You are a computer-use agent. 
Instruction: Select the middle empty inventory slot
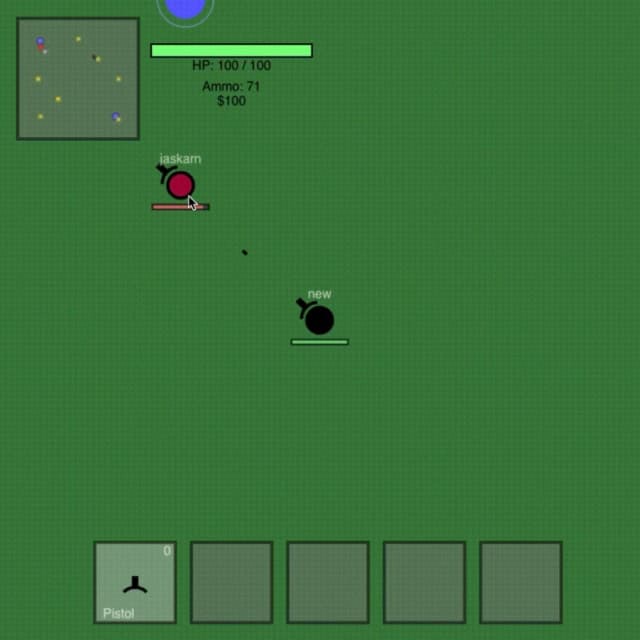pyautogui.click(x=328, y=582)
